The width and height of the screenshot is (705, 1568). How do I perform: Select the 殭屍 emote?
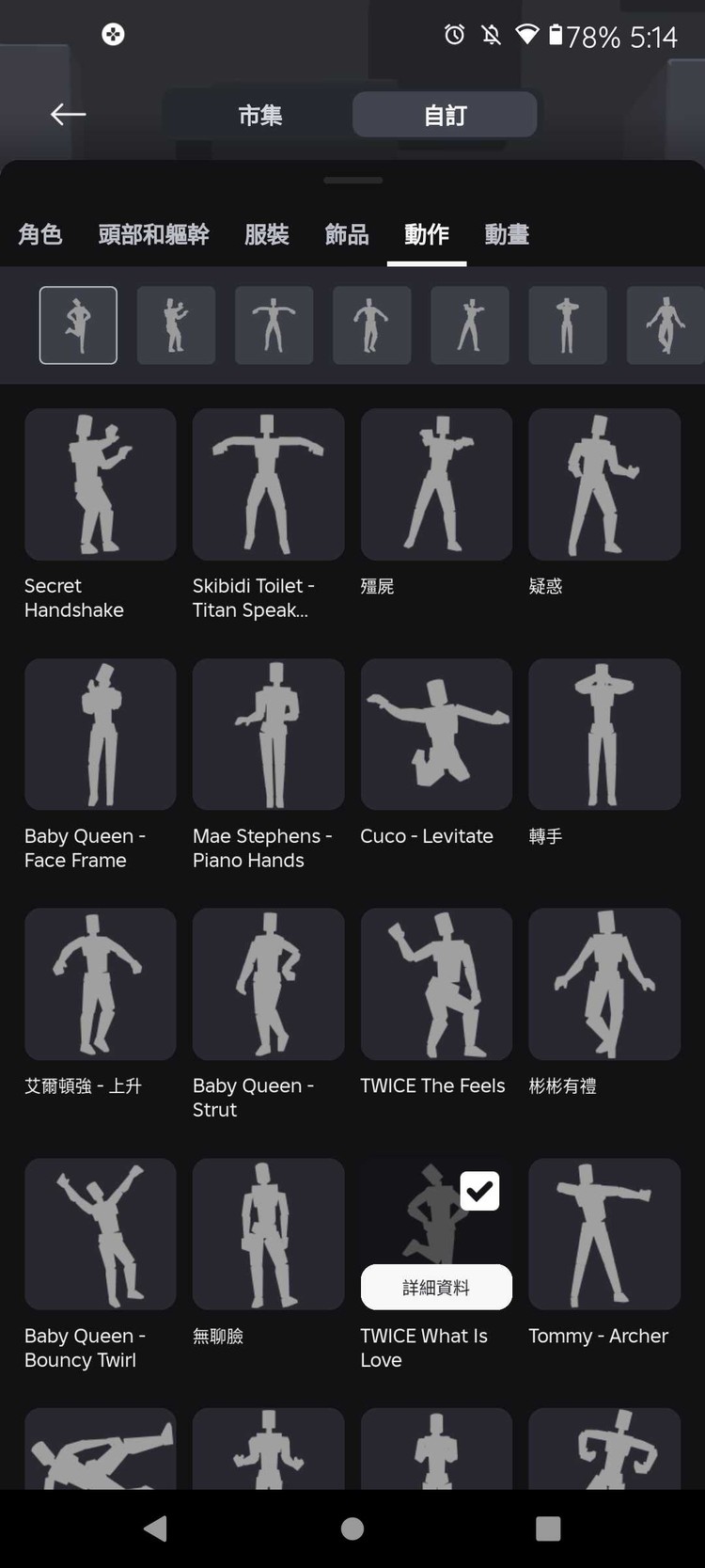(436, 484)
